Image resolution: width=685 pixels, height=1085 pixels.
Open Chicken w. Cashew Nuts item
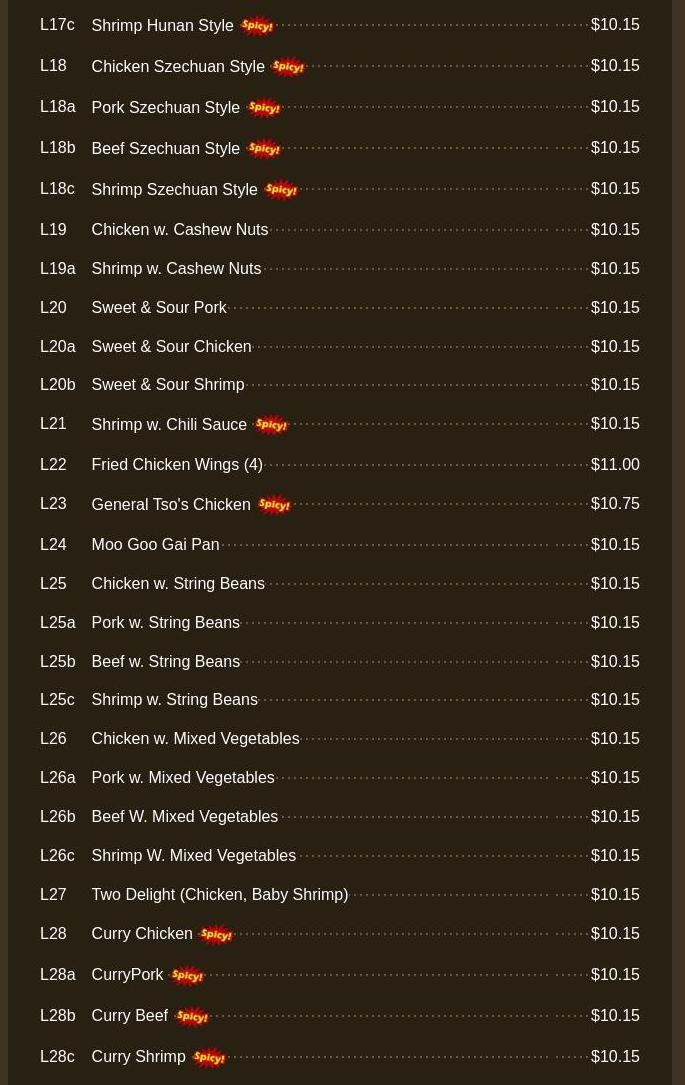179,230
